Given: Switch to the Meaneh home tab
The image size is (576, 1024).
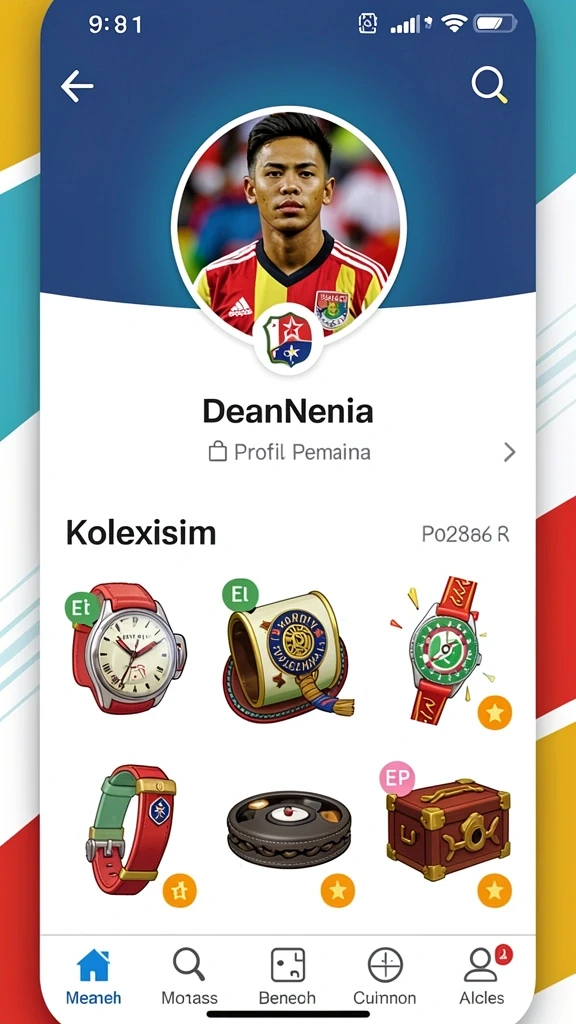Looking at the screenshot, I should pos(93,977).
